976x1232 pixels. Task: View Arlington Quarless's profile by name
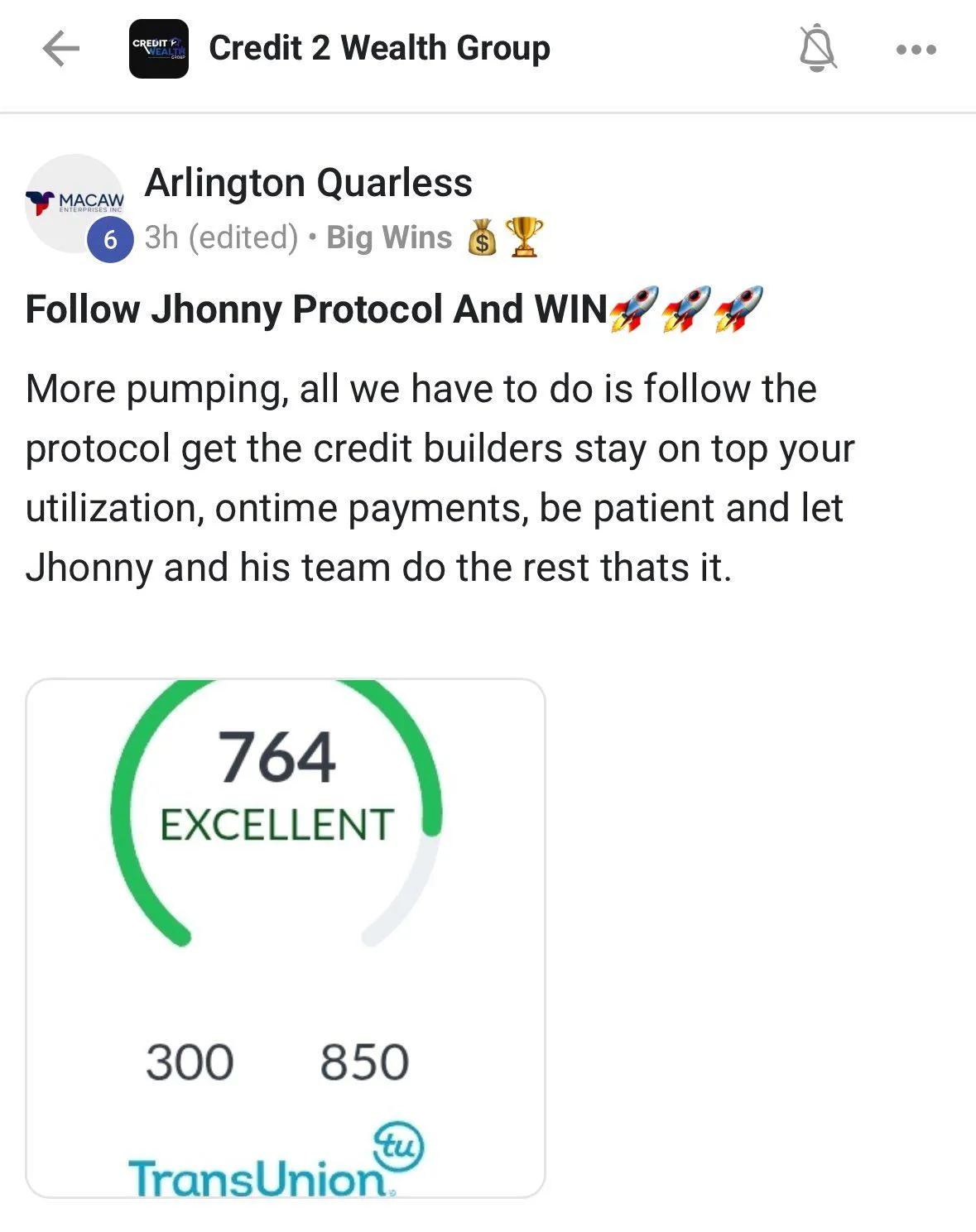point(309,183)
